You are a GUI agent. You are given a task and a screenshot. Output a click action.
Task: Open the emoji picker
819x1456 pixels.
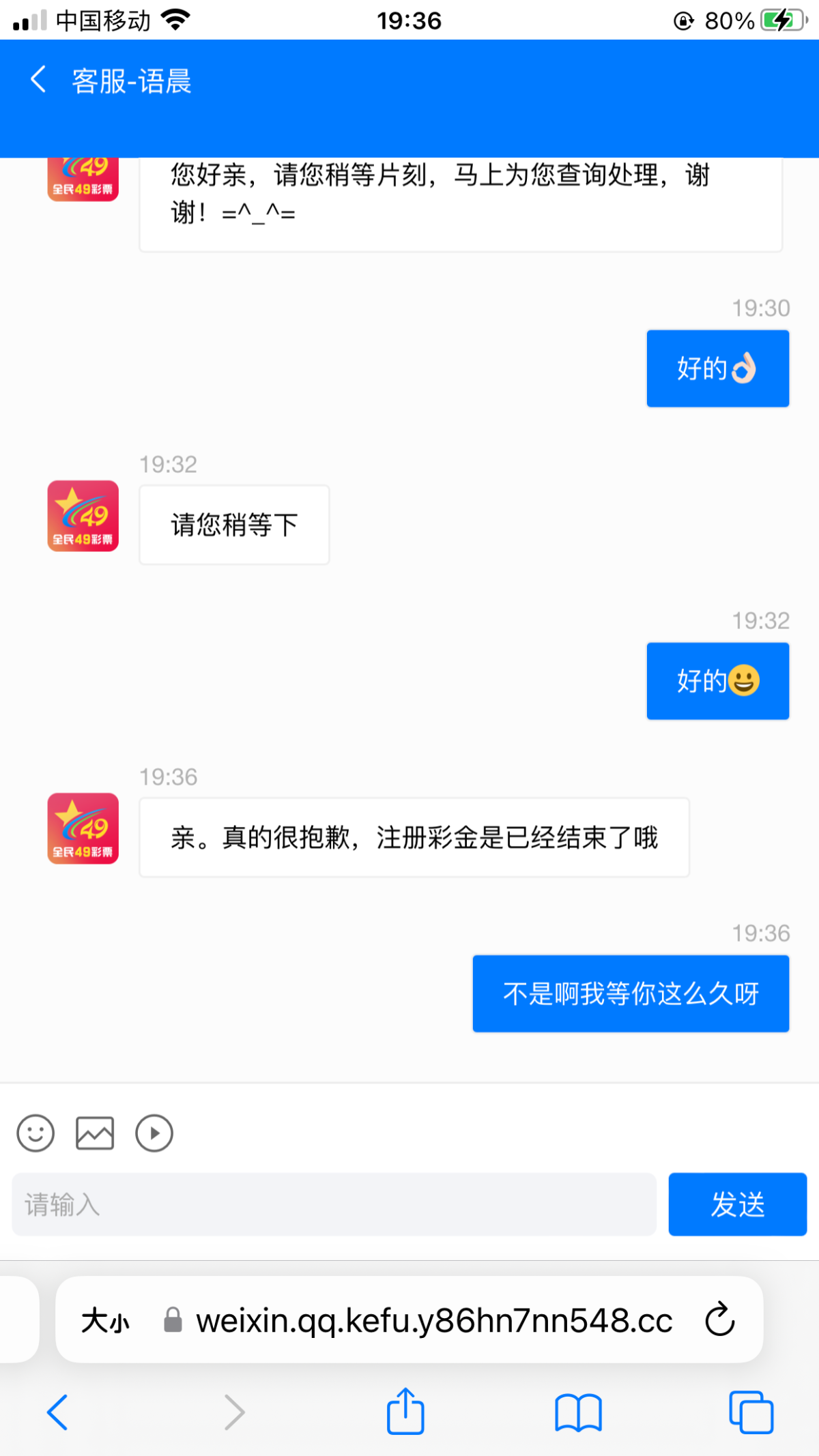coord(35,1133)
